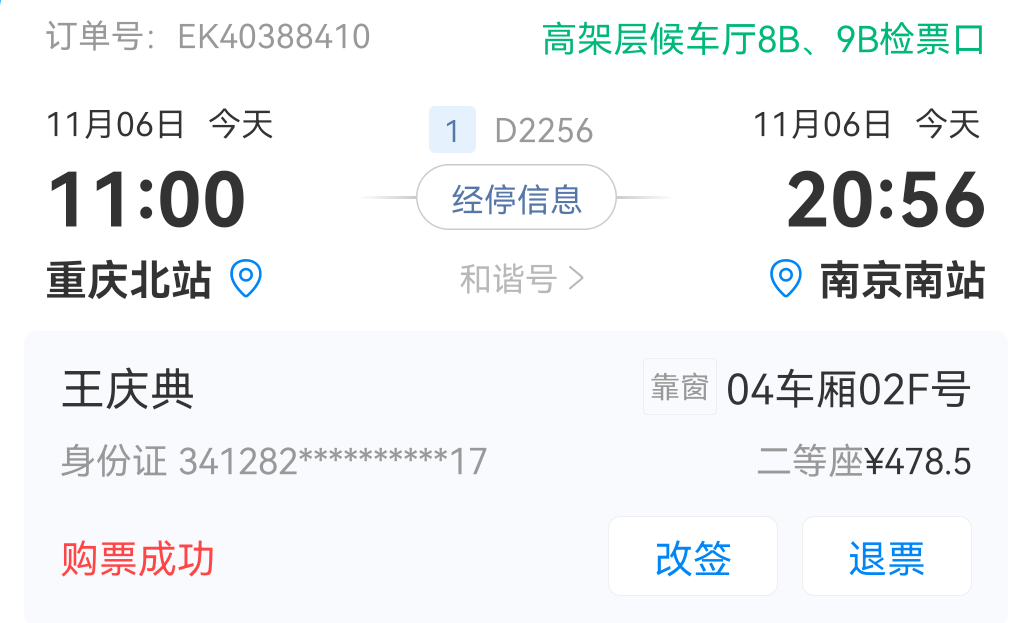Open the 和谐号 train details link
The height and width of the screenshot is (623, 1022).
point(520,279)
